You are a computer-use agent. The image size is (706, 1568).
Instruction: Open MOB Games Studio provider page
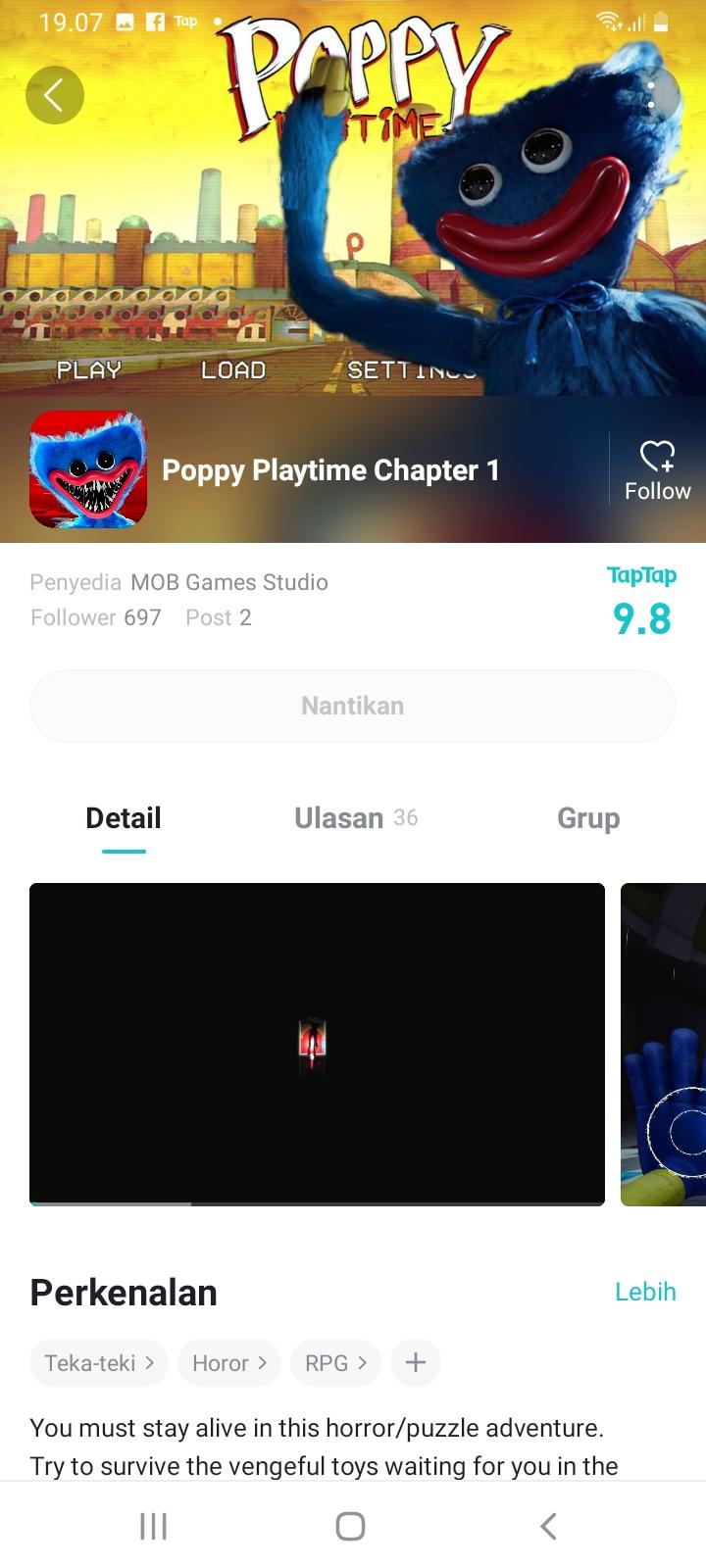(229, 582)
